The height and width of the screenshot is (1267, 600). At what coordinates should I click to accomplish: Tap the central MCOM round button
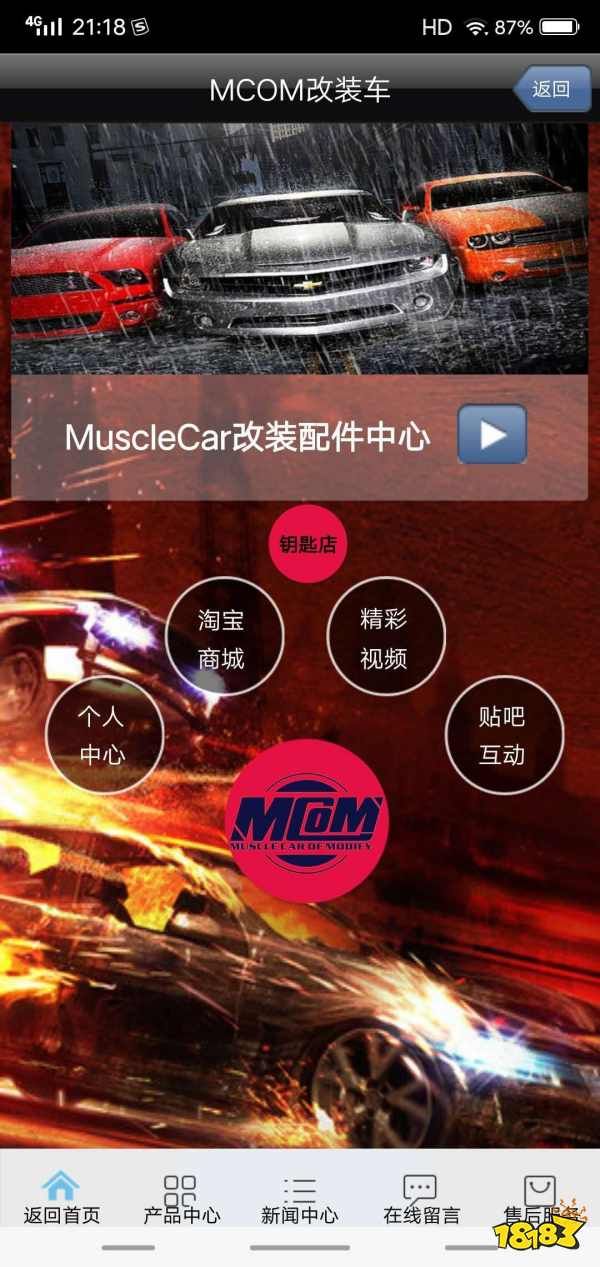tap(306, 822)
